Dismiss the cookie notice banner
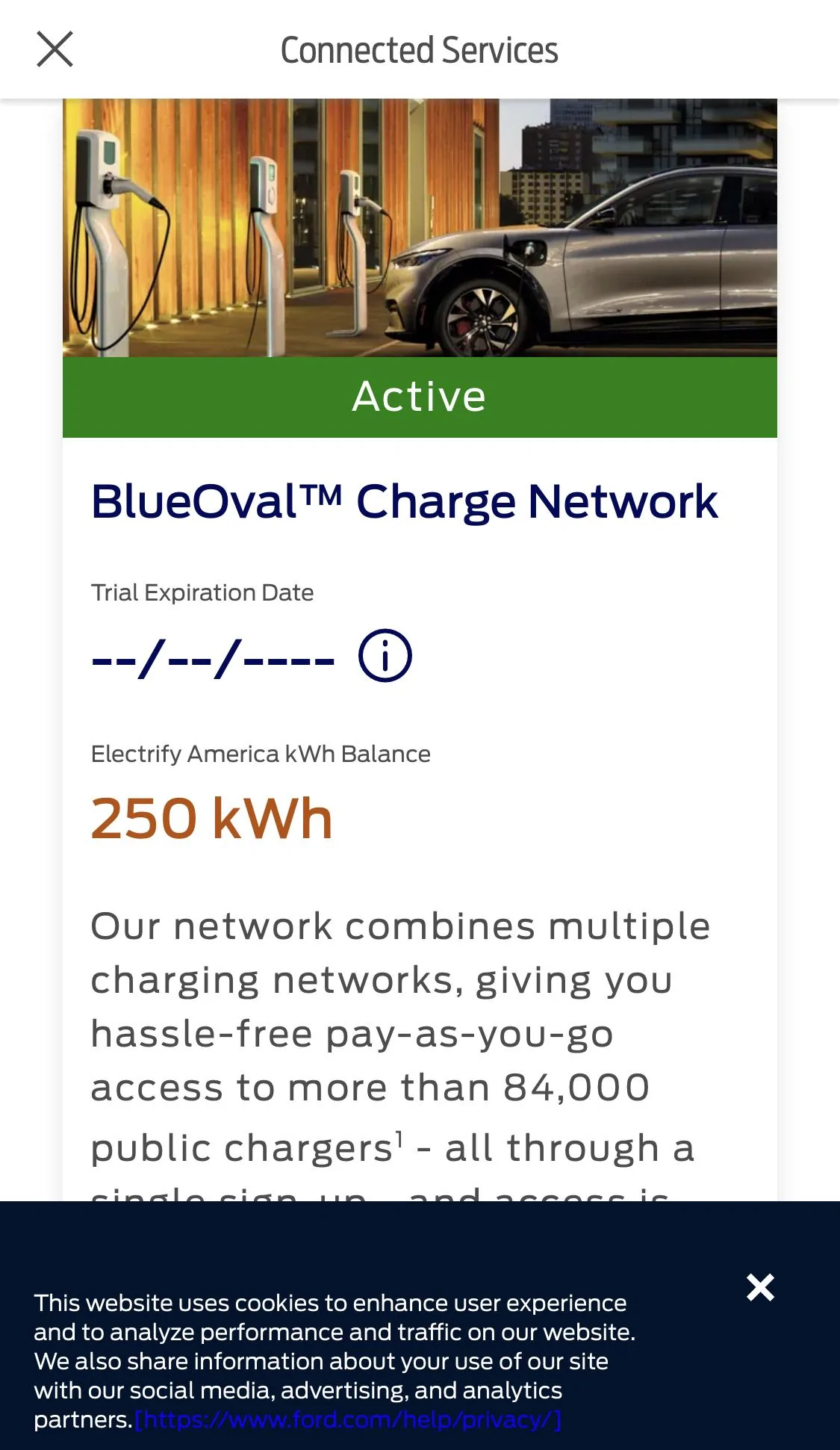 coord(759,1287)
